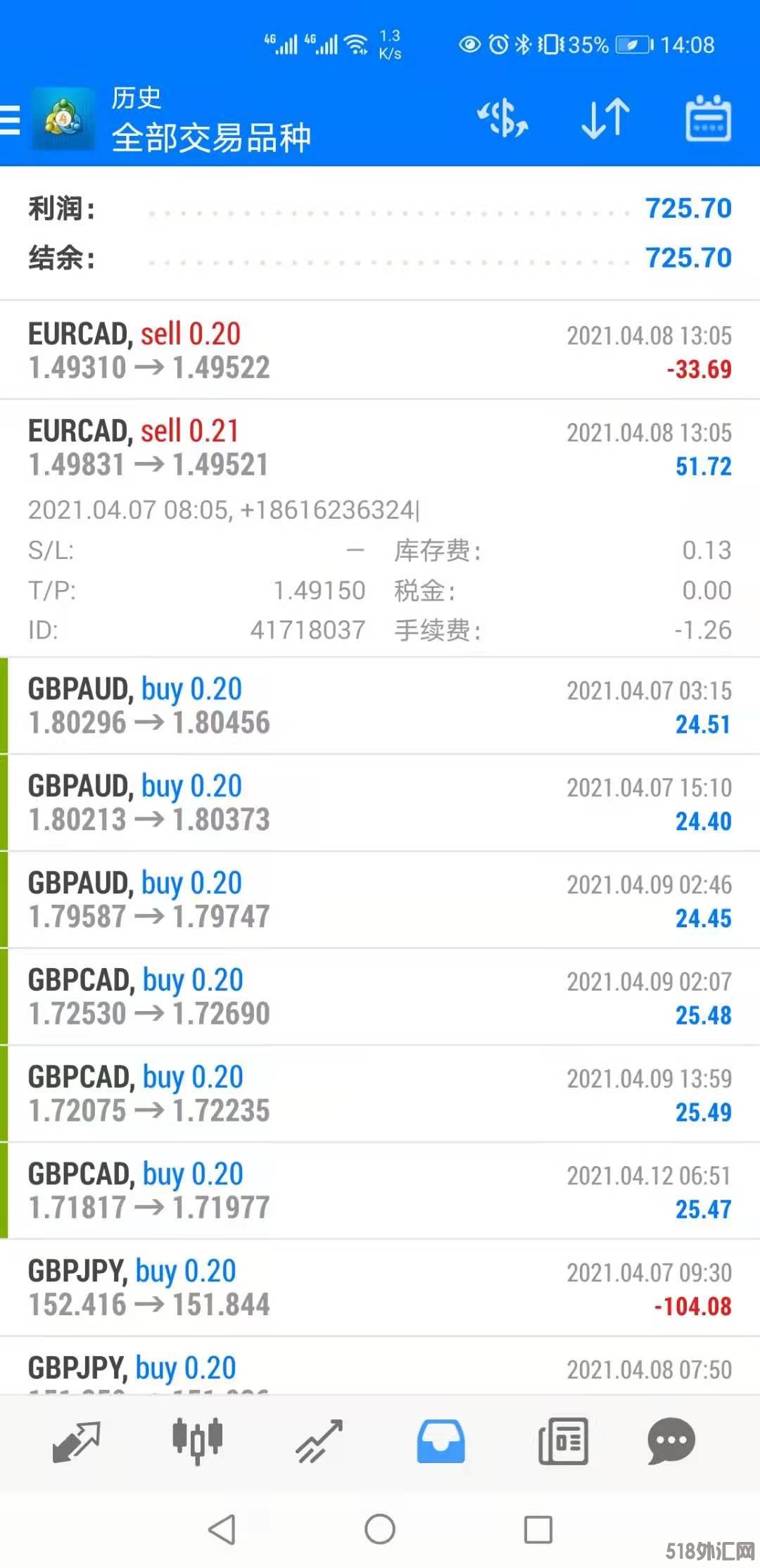Image resolution: width=760 pixels, height=1568 pixels.
Task: Open the News tab
Action: click(x=563, y=1441)
